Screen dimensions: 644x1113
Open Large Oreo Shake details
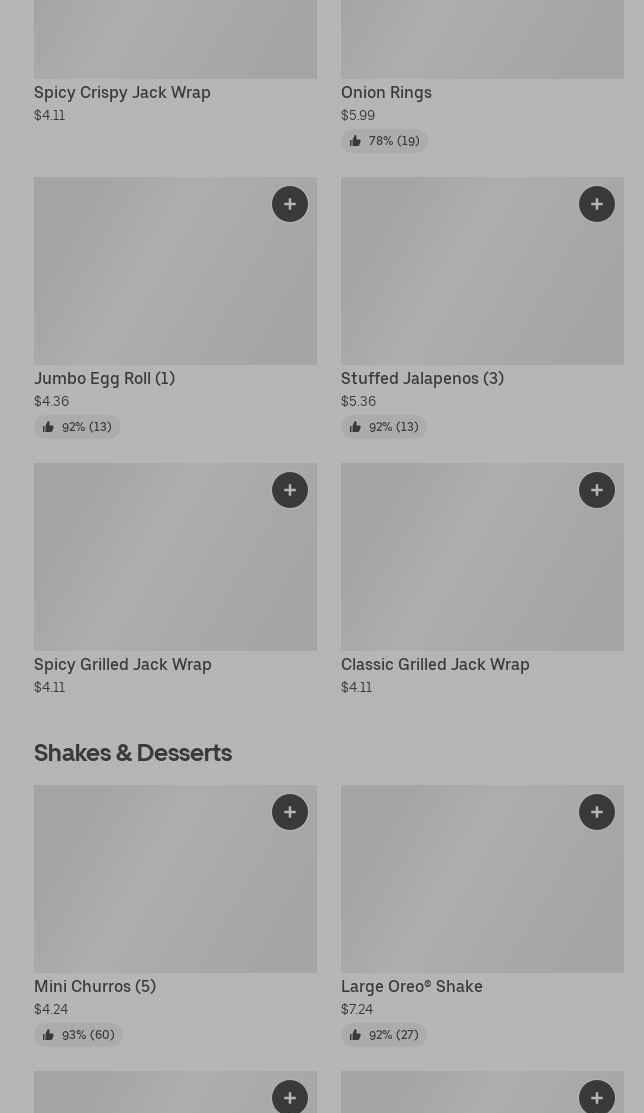tap(411, 986)
